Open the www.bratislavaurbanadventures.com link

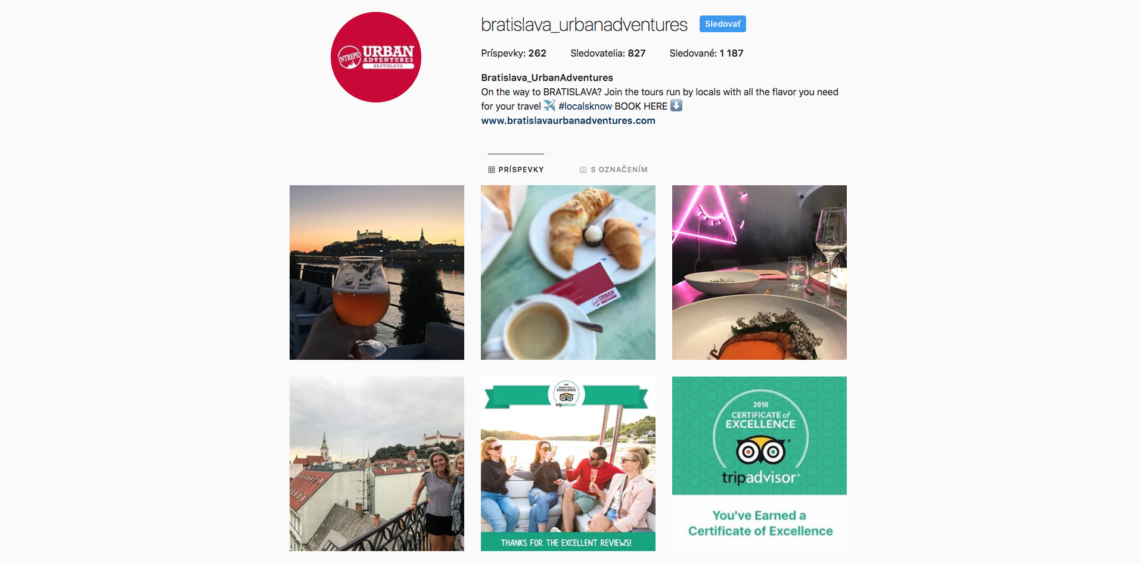[x=568, y=121]
